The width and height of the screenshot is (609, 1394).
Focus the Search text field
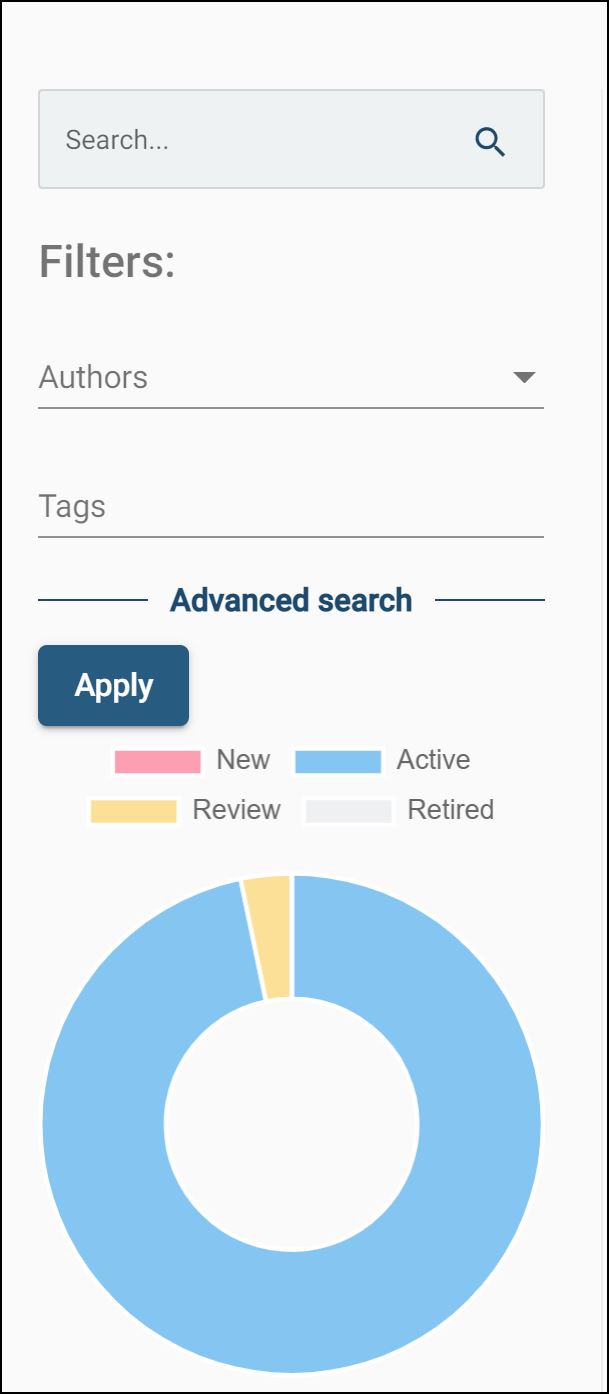click(x=250, y=140)
